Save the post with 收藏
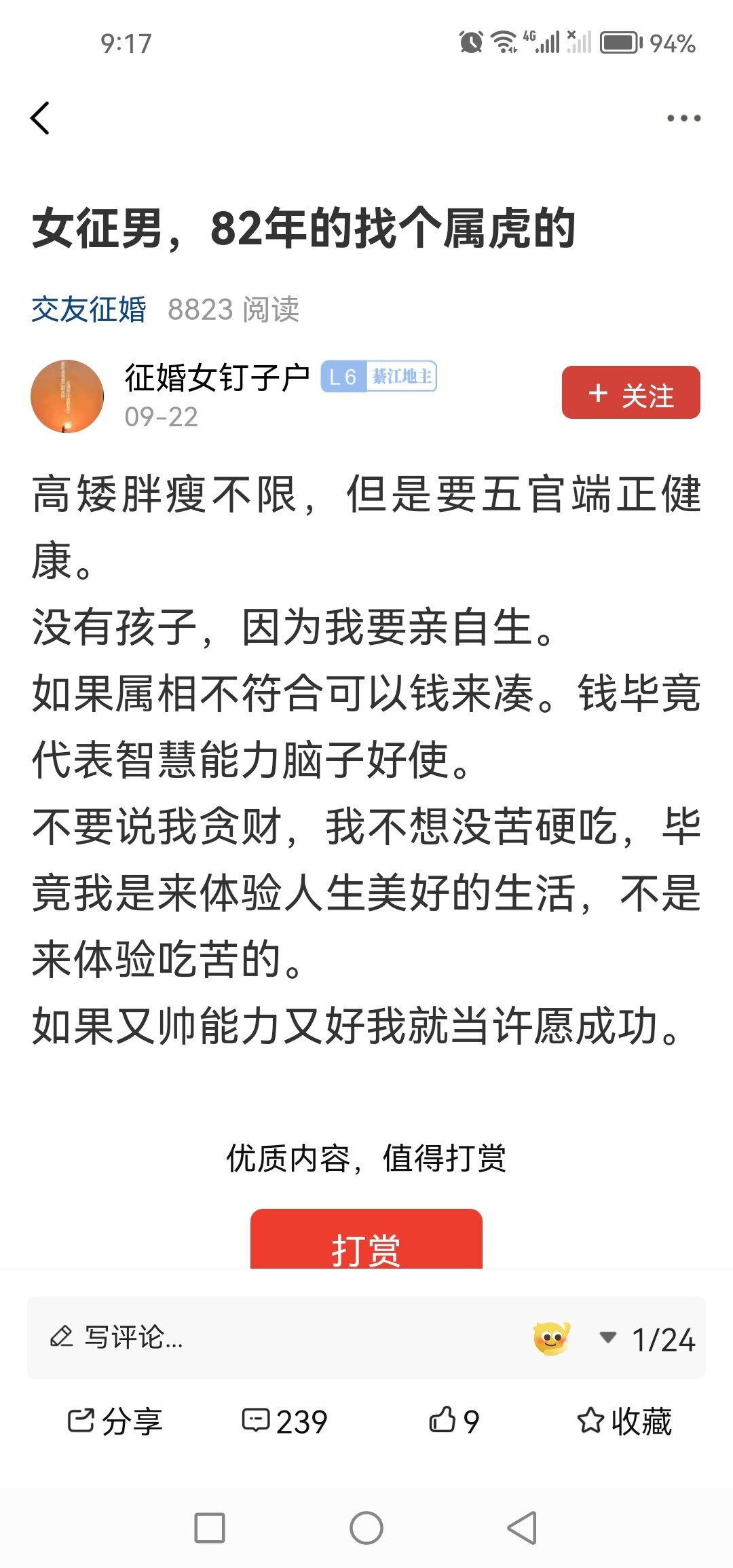The height and width of the screenshot is (1568, 733). tap(624, 1421)
